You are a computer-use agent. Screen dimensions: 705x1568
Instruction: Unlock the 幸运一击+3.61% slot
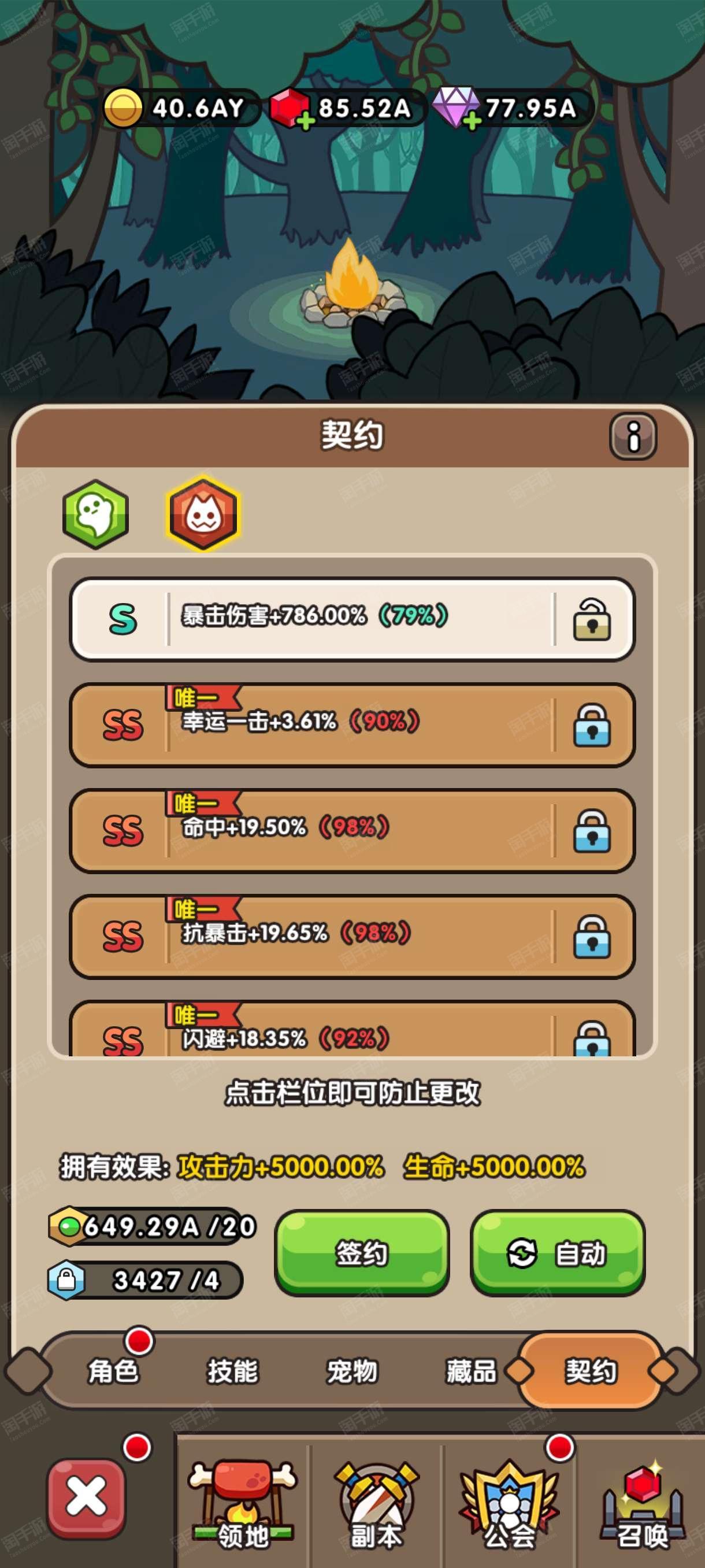(x=592, y=726)
